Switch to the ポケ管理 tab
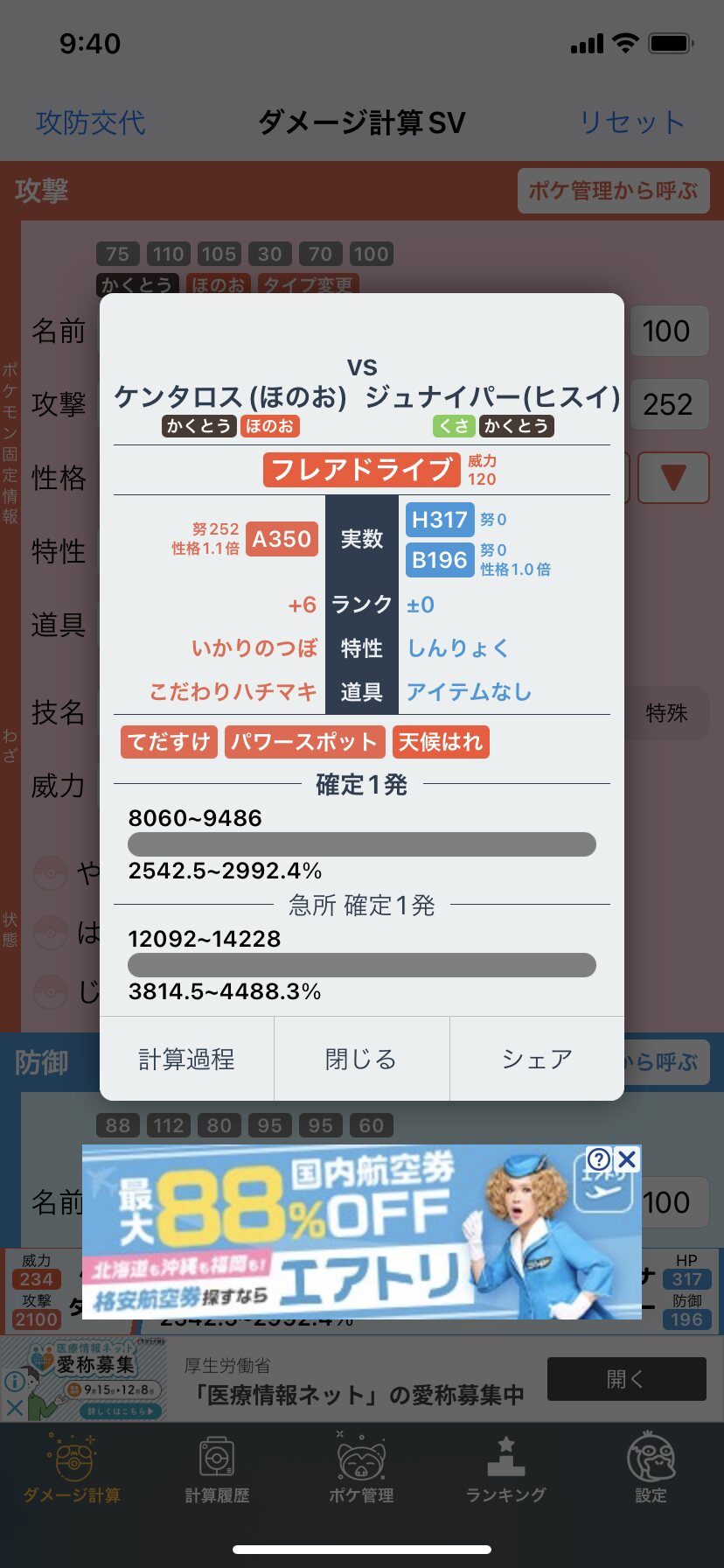Screen dimensions: 724x1568 [x=361, y=1470]
